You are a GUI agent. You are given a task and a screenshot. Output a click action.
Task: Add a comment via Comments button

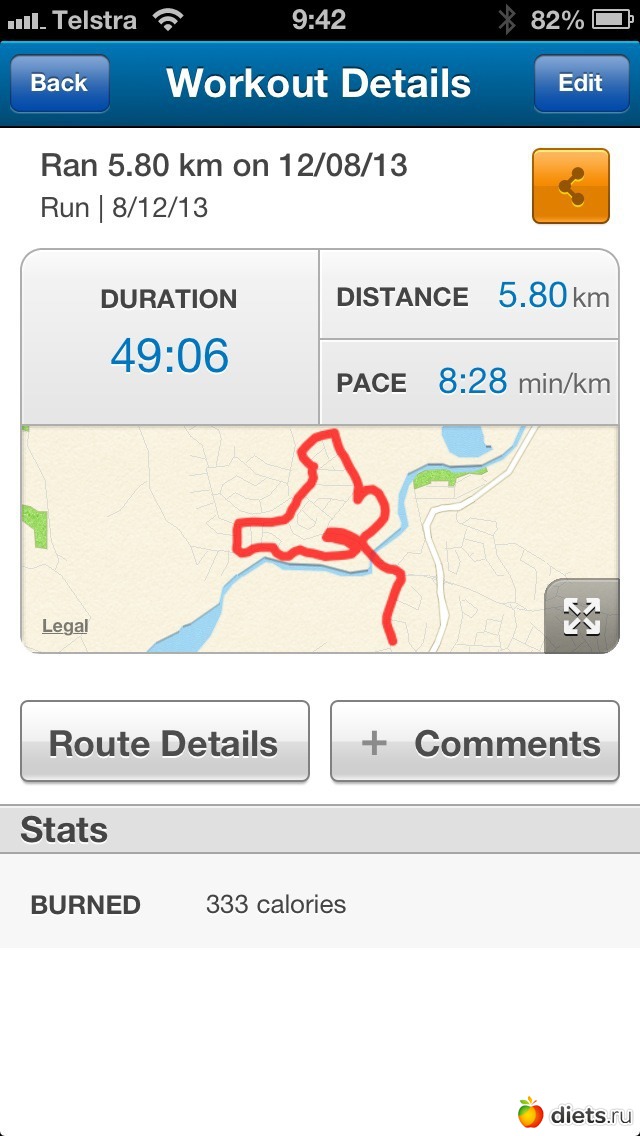[x=475, y=741]
